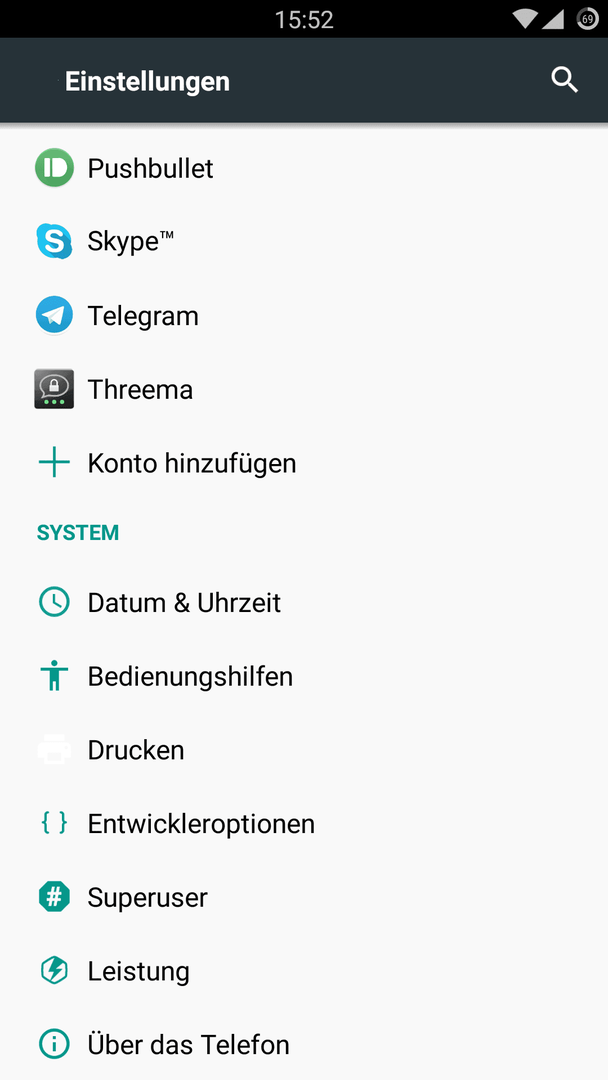The width and height of the screenshot is (608, 1080).
Task: Open the Threema account settings
Action: (x=304, y=389)
